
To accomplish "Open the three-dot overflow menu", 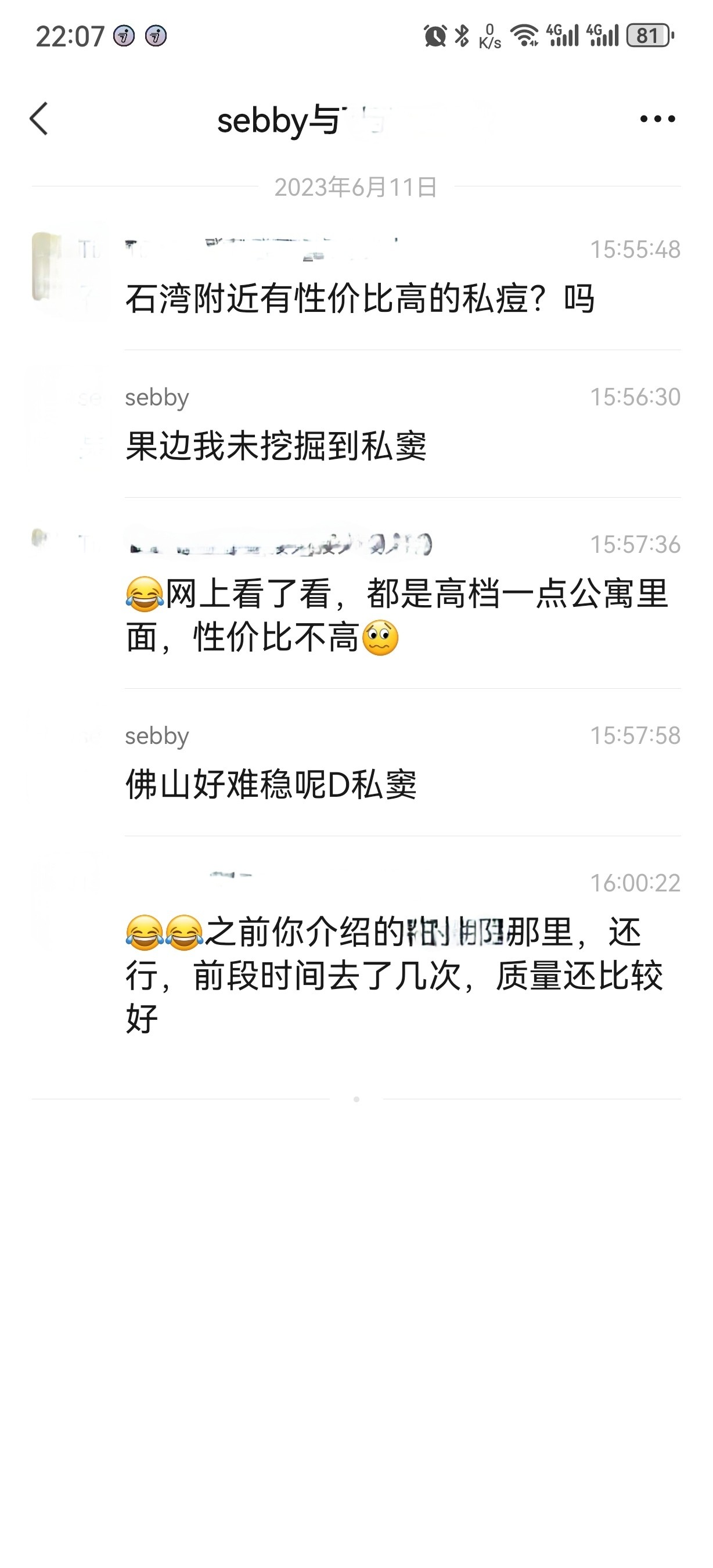I will tap(657, 119).
